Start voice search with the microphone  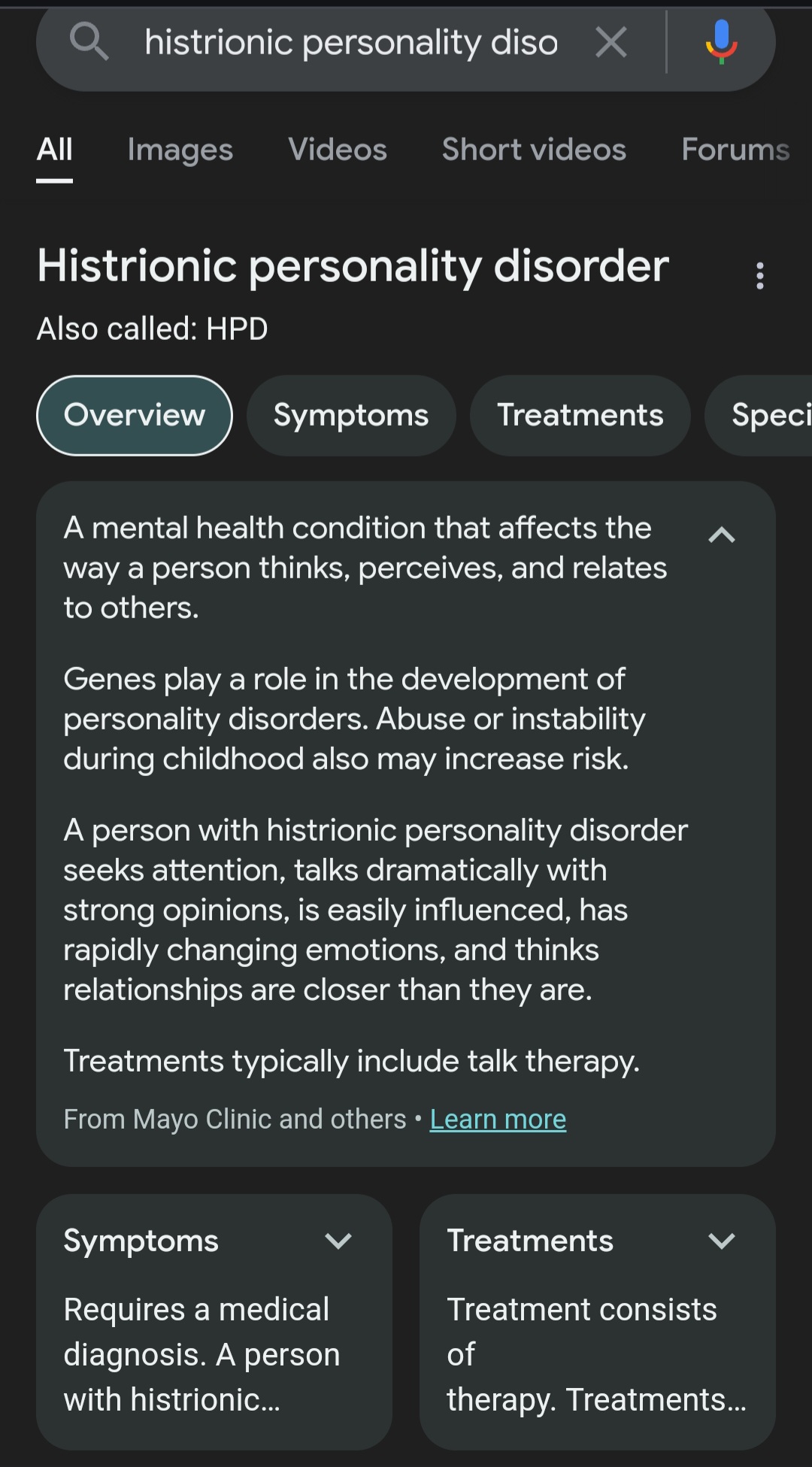pos(721,42)
